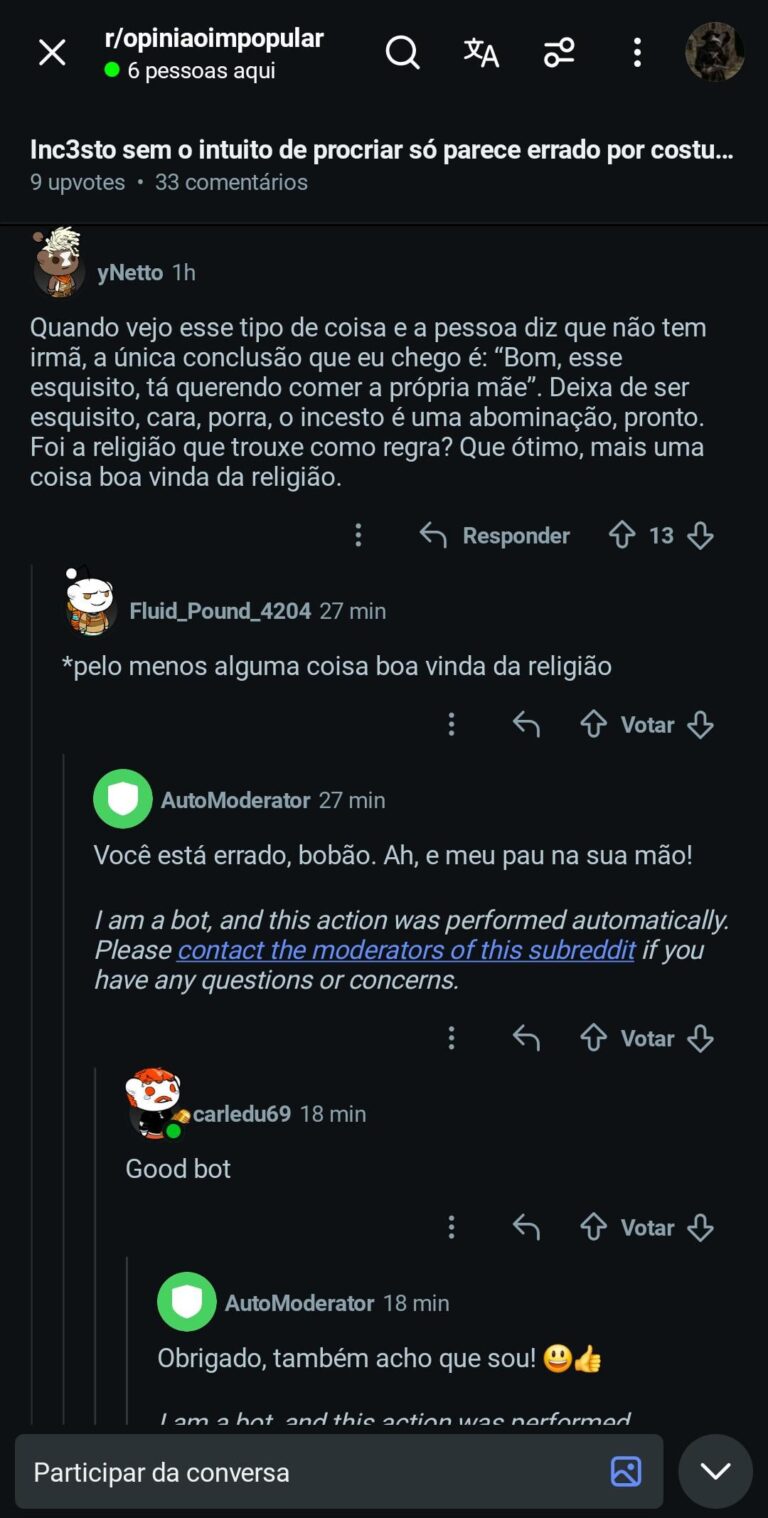The width and height of the screenshot is (768, 1518).
Task: Follow the contact the moderators link
Action: (406, 950)
